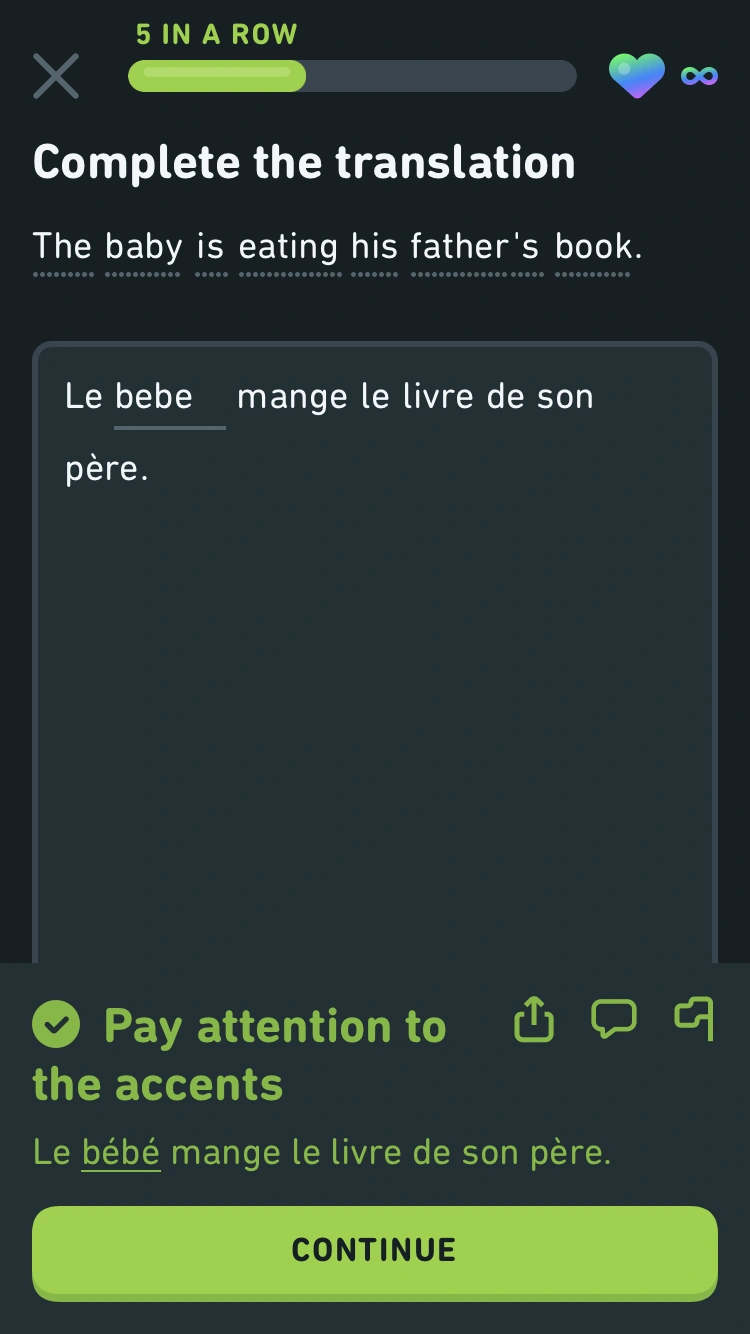This screenshot has height=1334, width=750.
Task: Open the hearts menu via the heart icon
Action: [x=637, y=75]
